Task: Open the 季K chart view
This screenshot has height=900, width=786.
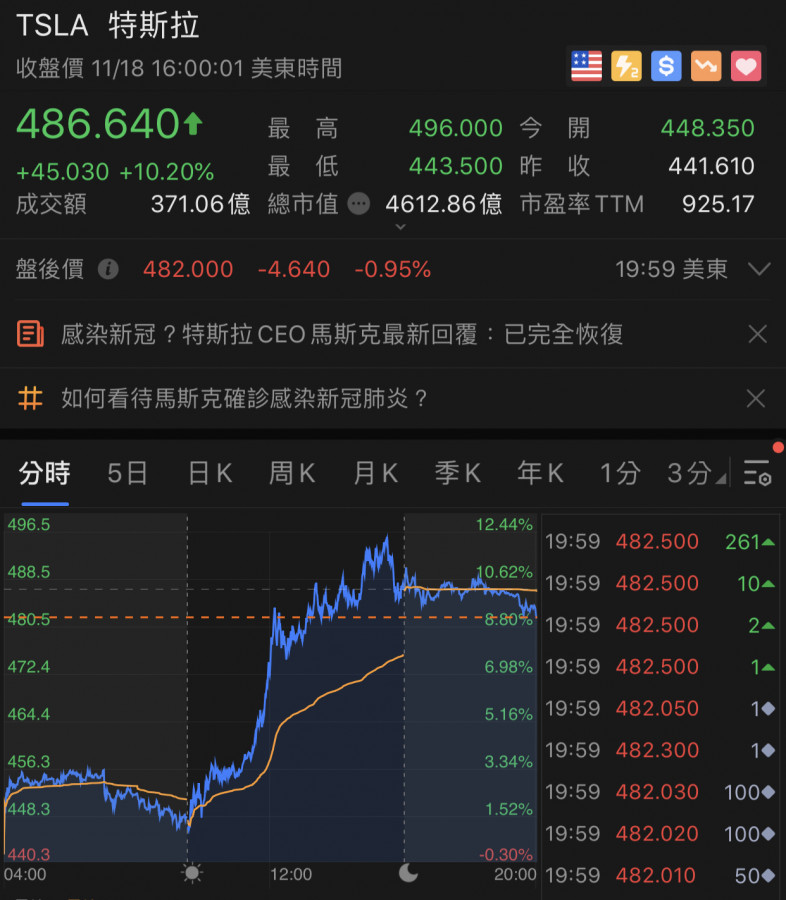Action: 458,473
